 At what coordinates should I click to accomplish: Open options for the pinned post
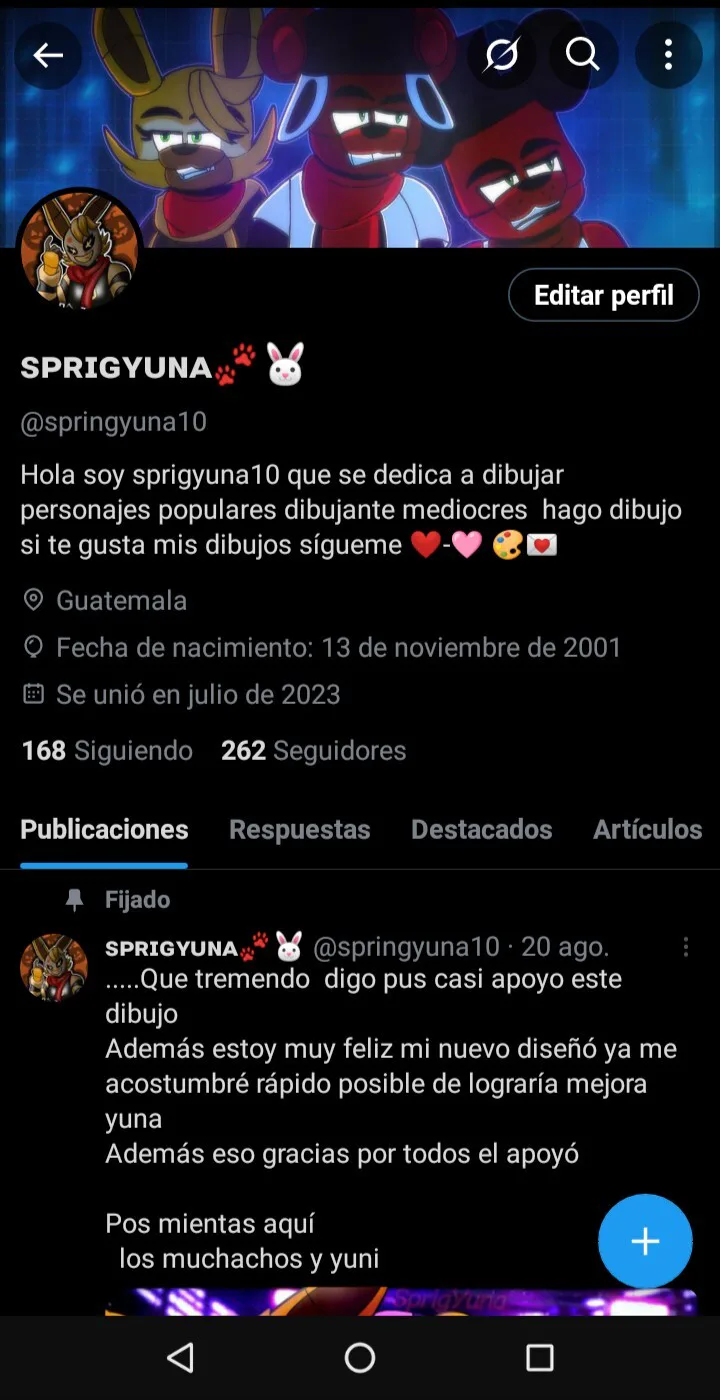click(686, 947)
